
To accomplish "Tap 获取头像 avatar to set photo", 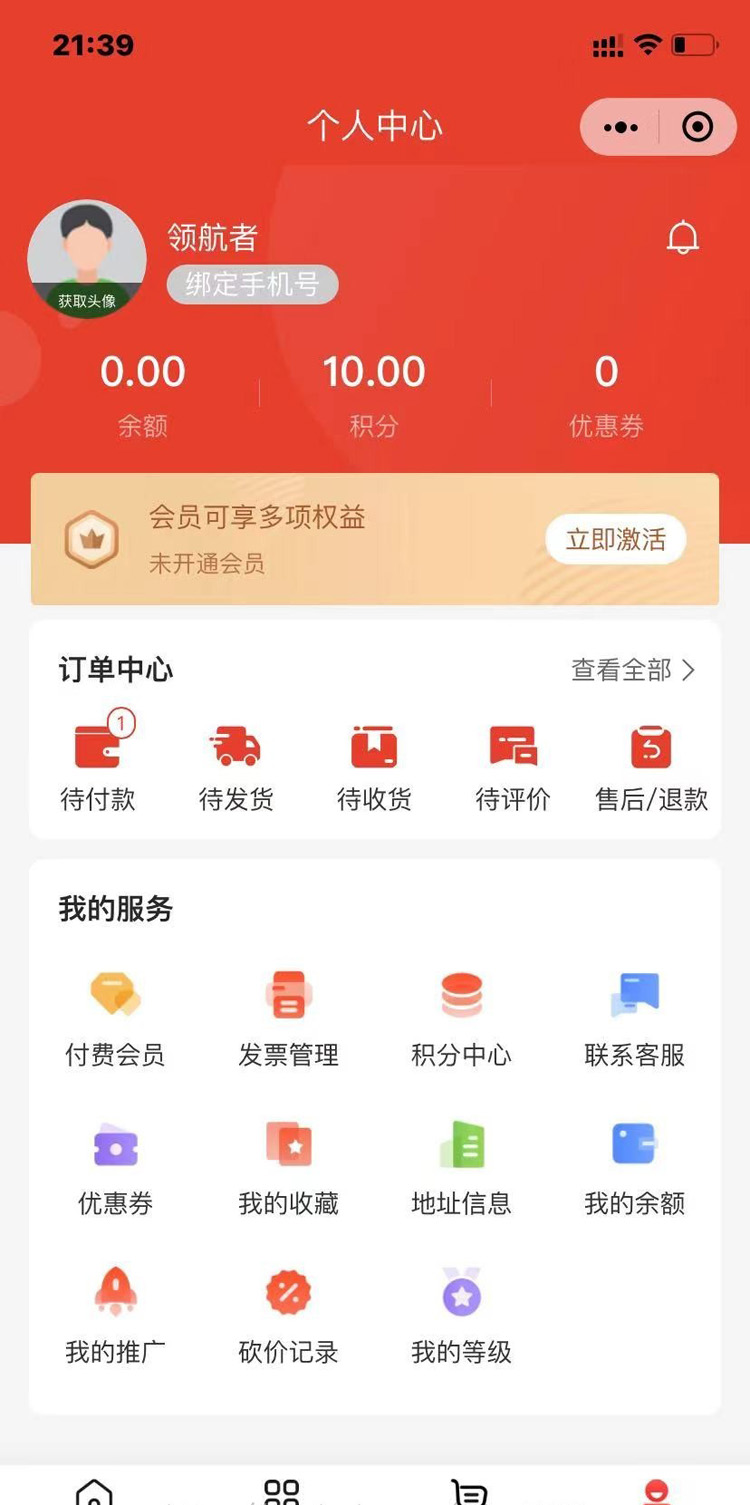I will pyautogui.click(x=87, y=260).
